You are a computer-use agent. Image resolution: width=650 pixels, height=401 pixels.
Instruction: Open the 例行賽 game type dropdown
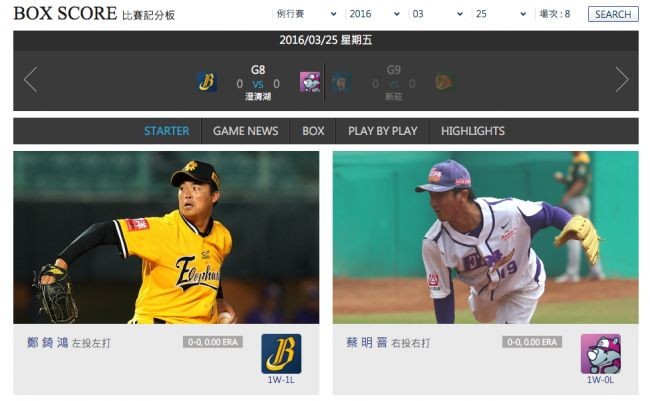pyautogui.click(x=305, y=14)
